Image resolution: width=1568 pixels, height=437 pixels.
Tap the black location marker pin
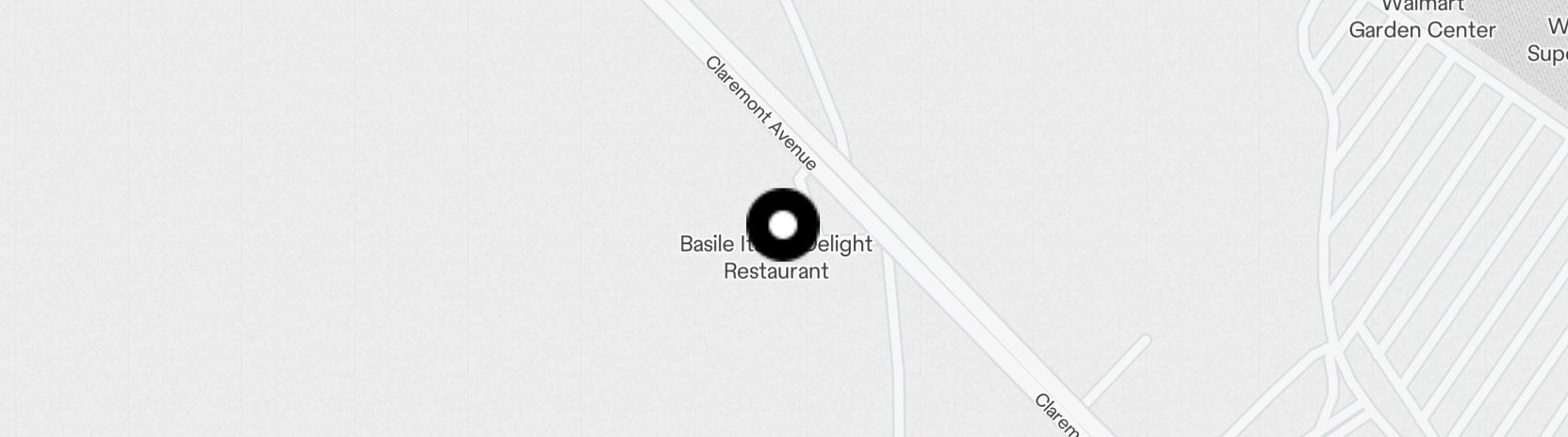tap(783, 225)
